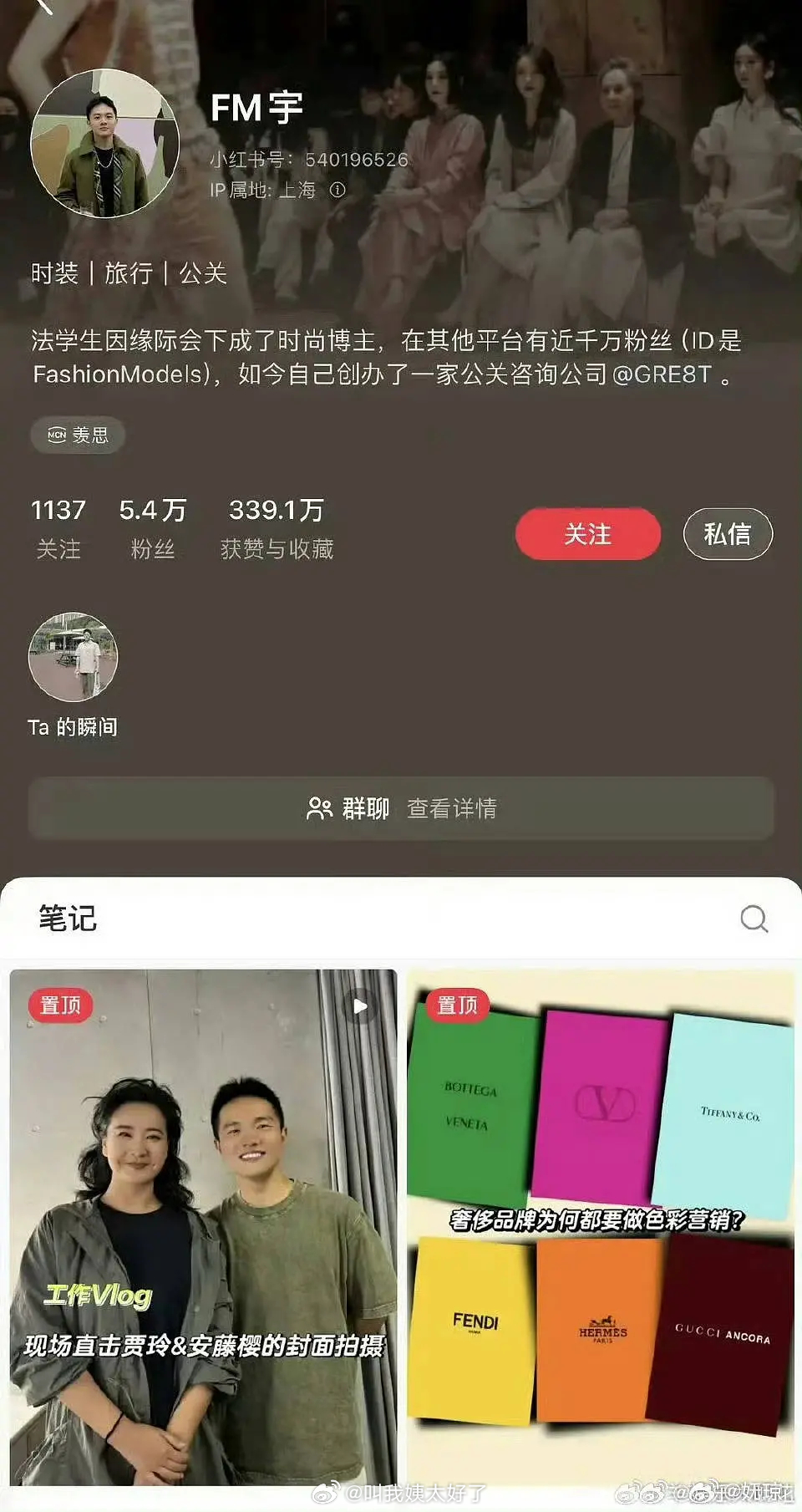Click the 1137 关注 following count

58,527
